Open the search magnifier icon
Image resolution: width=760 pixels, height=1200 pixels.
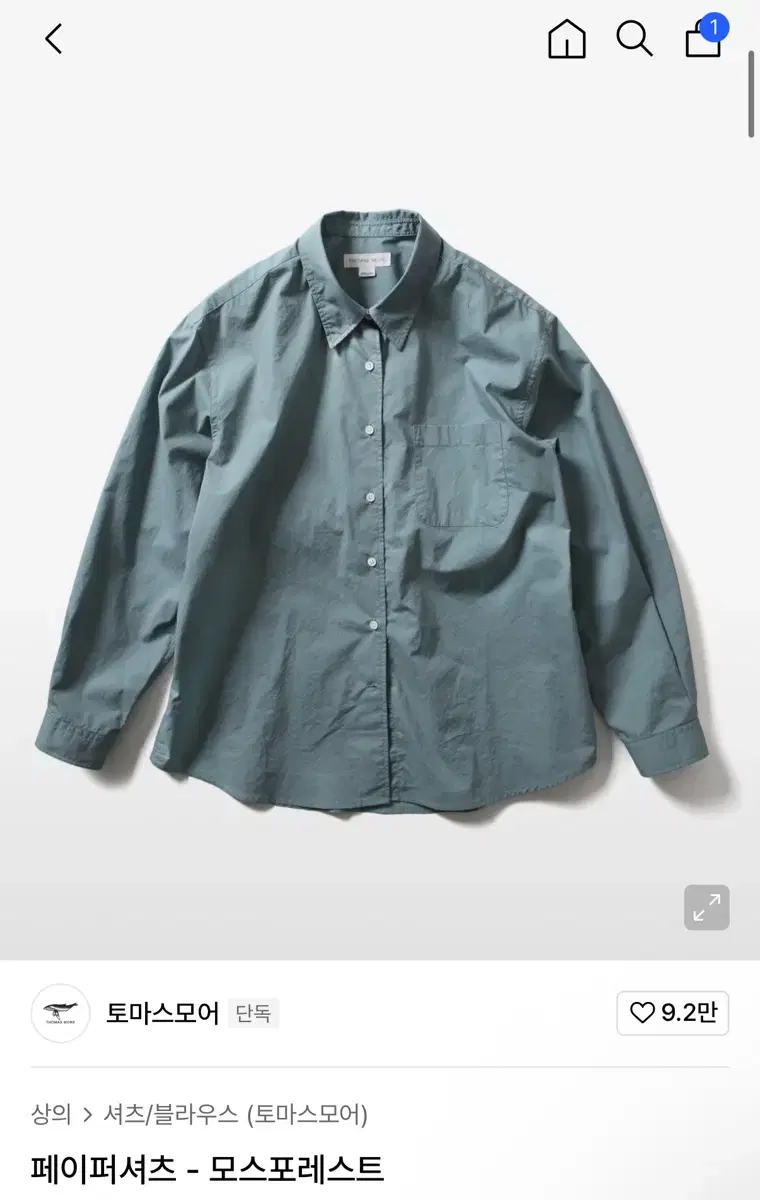(x=634, y=40)
